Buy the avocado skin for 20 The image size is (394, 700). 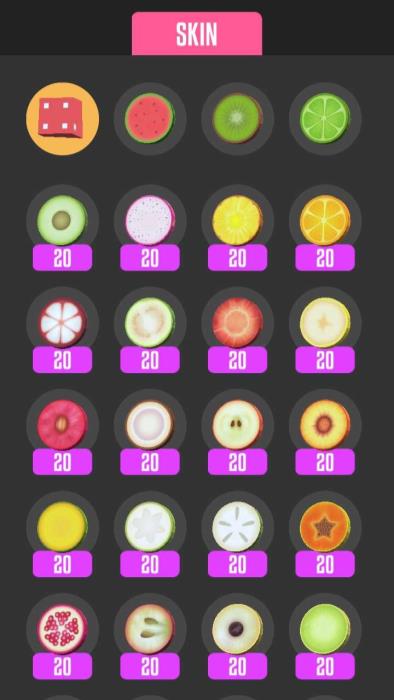(x=62, y=258)
